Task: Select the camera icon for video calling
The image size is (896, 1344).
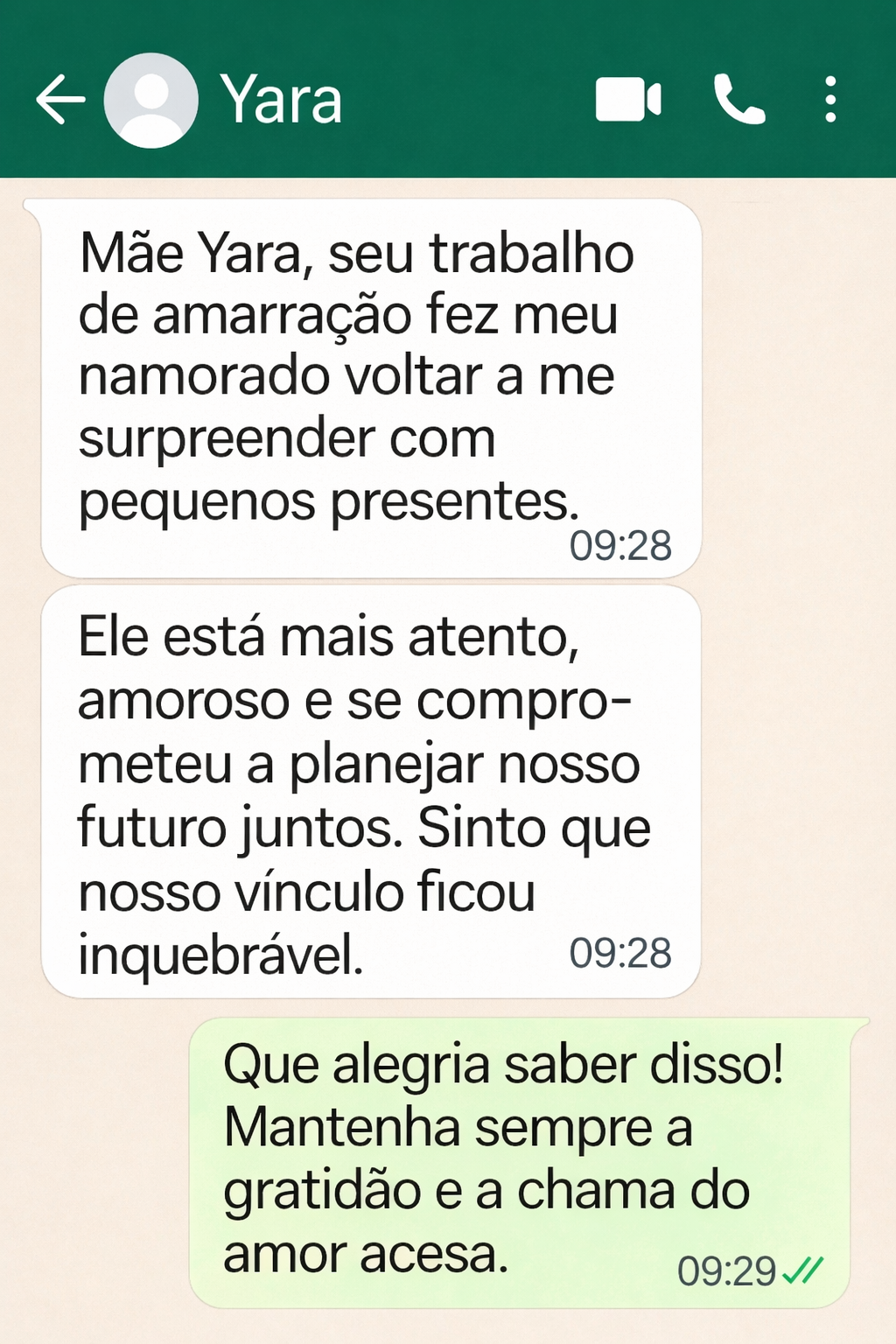Action: [x=628, y=101]
